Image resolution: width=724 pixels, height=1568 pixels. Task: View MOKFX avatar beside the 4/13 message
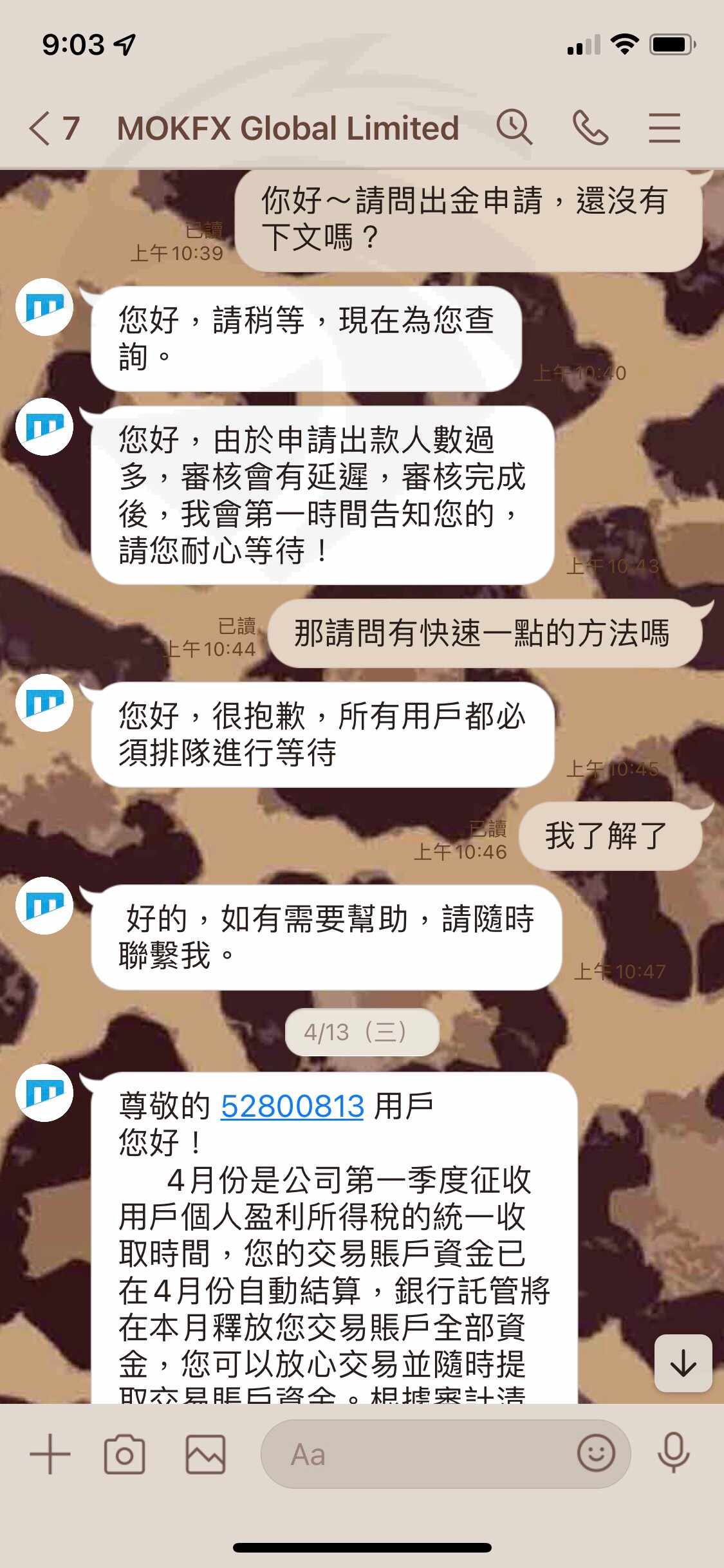(44, 1093)
